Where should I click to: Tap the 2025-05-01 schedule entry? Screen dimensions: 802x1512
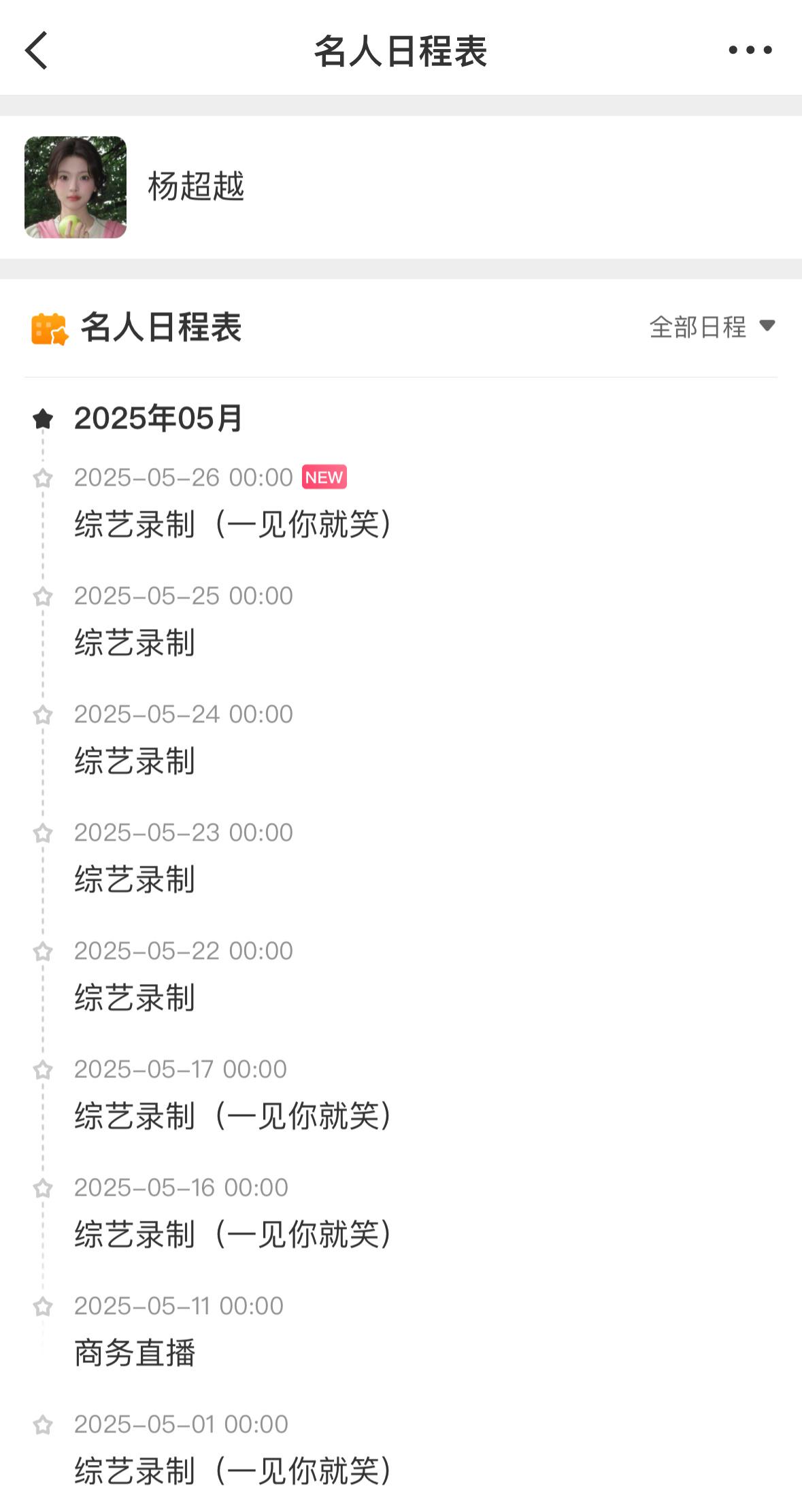(x=401, y=1449)
